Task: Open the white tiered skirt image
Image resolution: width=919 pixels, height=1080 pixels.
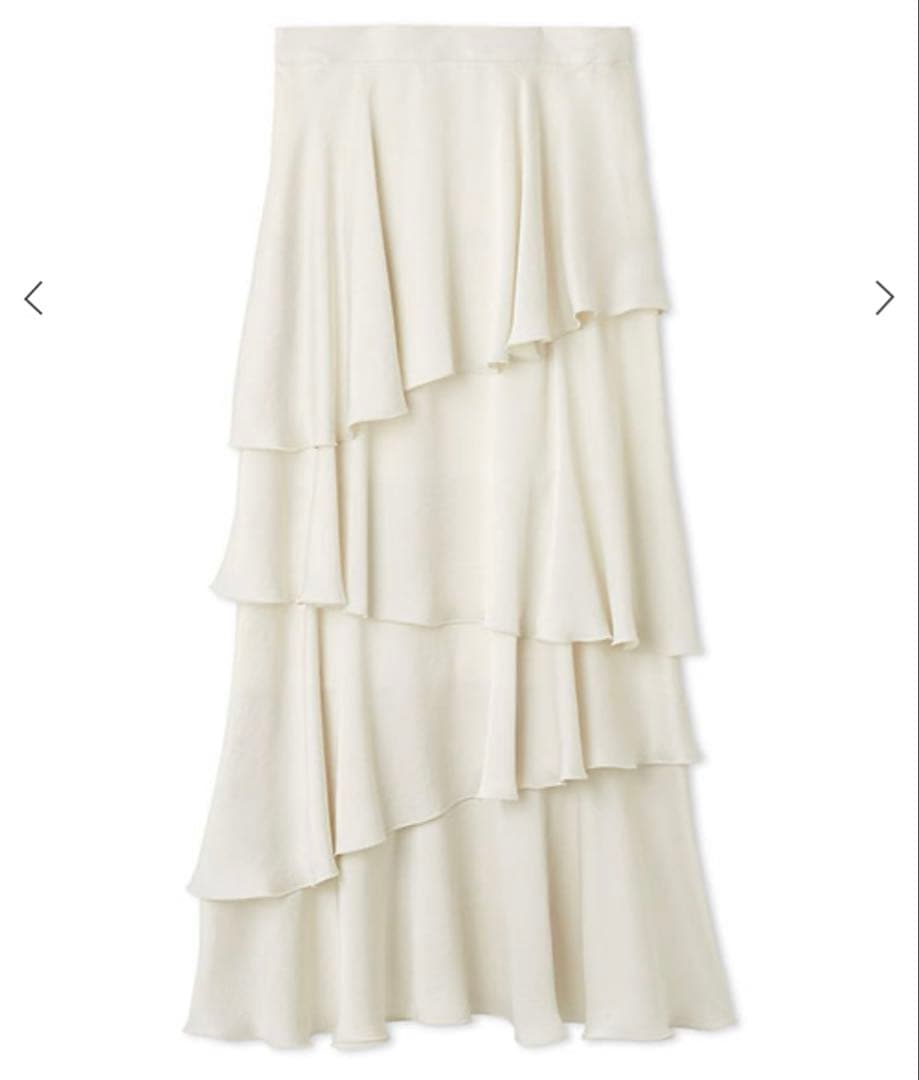Action: click(460, 540)
